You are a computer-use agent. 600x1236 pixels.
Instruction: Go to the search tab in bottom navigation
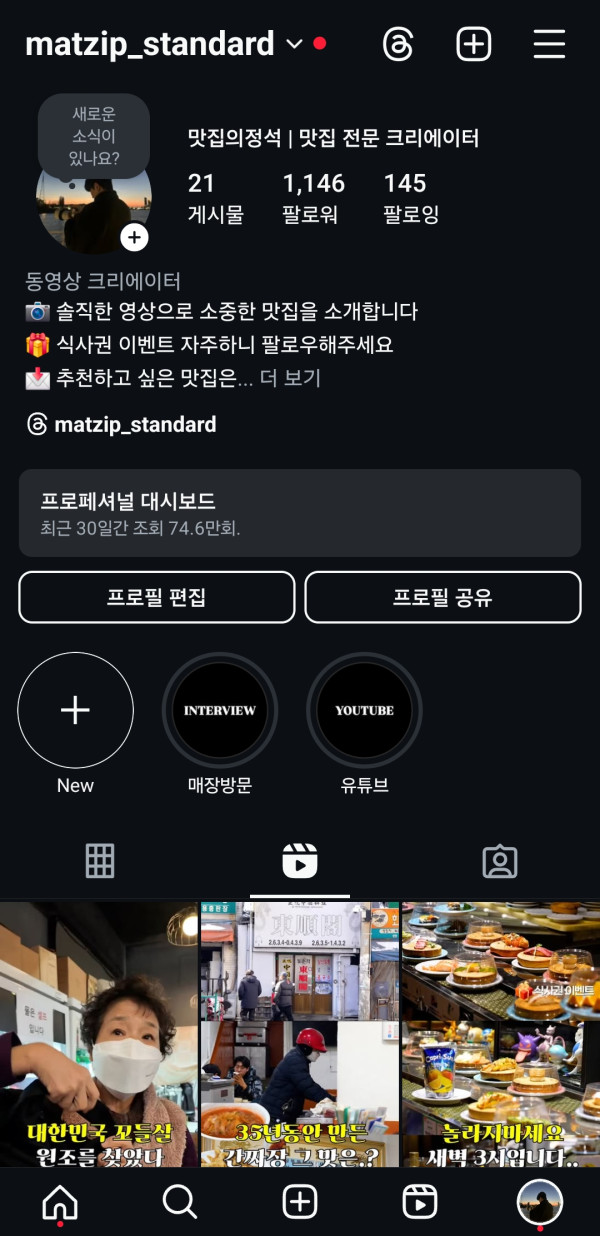[x=180, y=1202]
